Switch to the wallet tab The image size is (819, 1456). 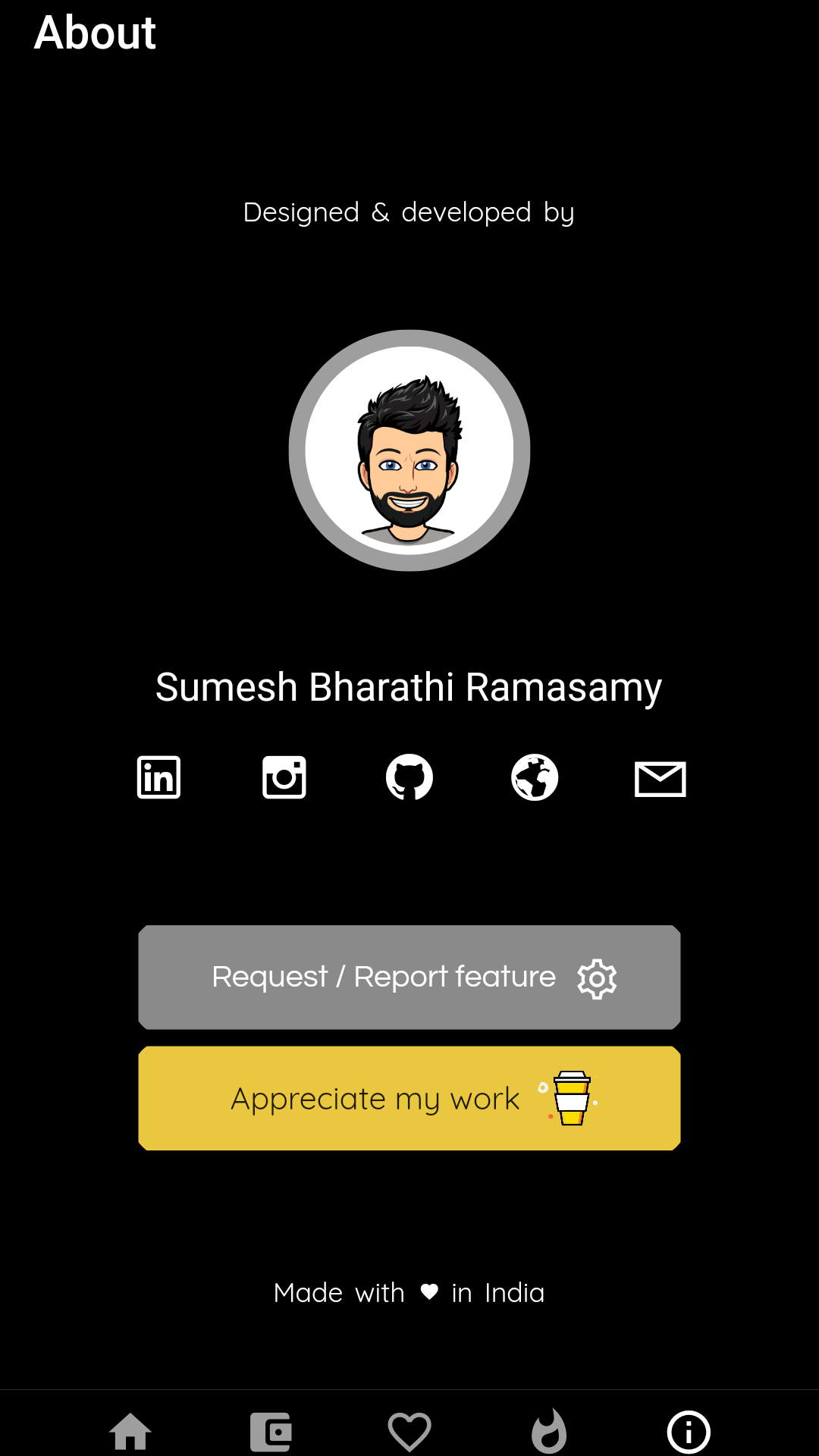[271, 1432]
